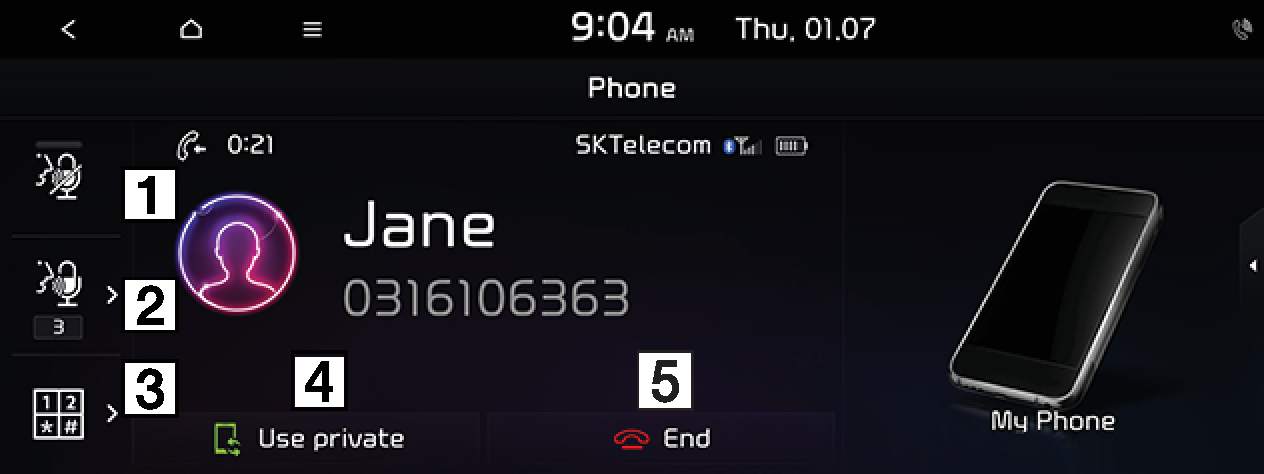The image size is (1264, 474).
Task: End the call with Jane
Action: (661, 438)
